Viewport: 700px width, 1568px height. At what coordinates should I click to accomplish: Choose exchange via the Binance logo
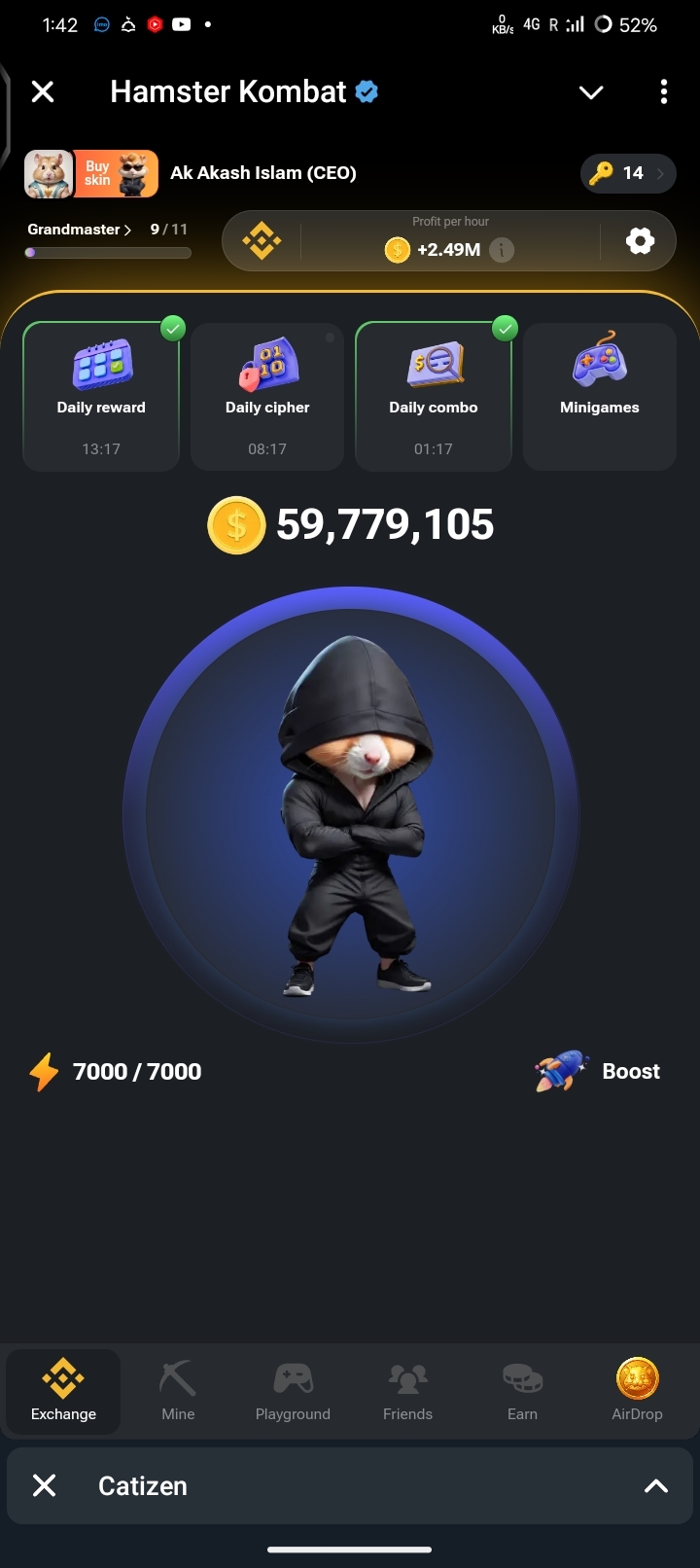point(262,241)
